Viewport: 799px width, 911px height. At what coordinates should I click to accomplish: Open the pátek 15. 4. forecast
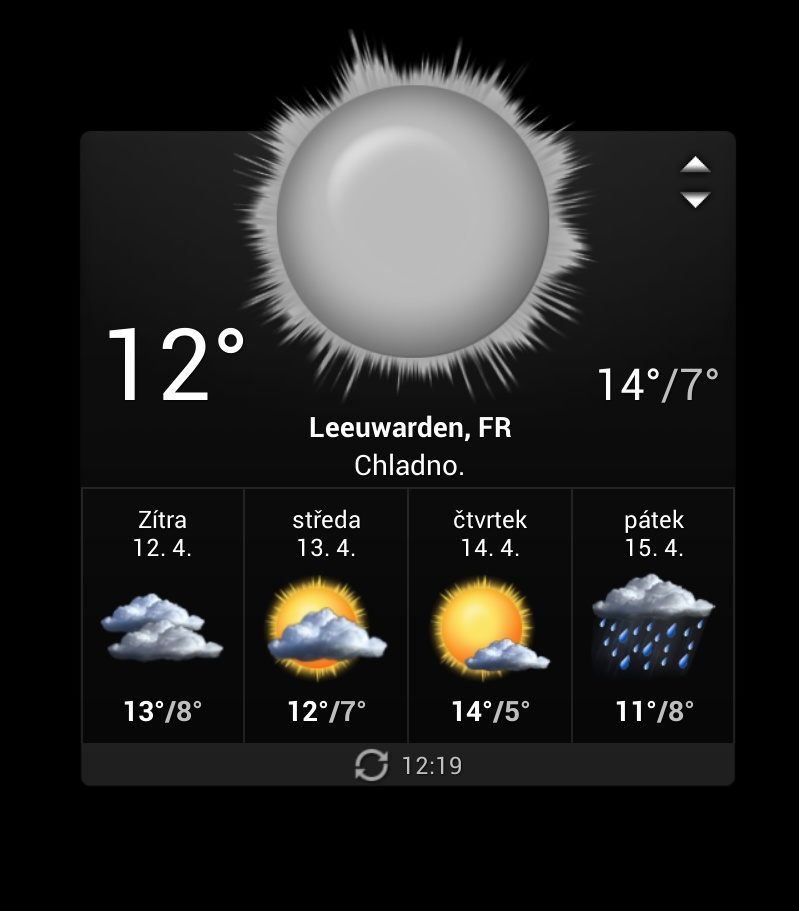653,615
